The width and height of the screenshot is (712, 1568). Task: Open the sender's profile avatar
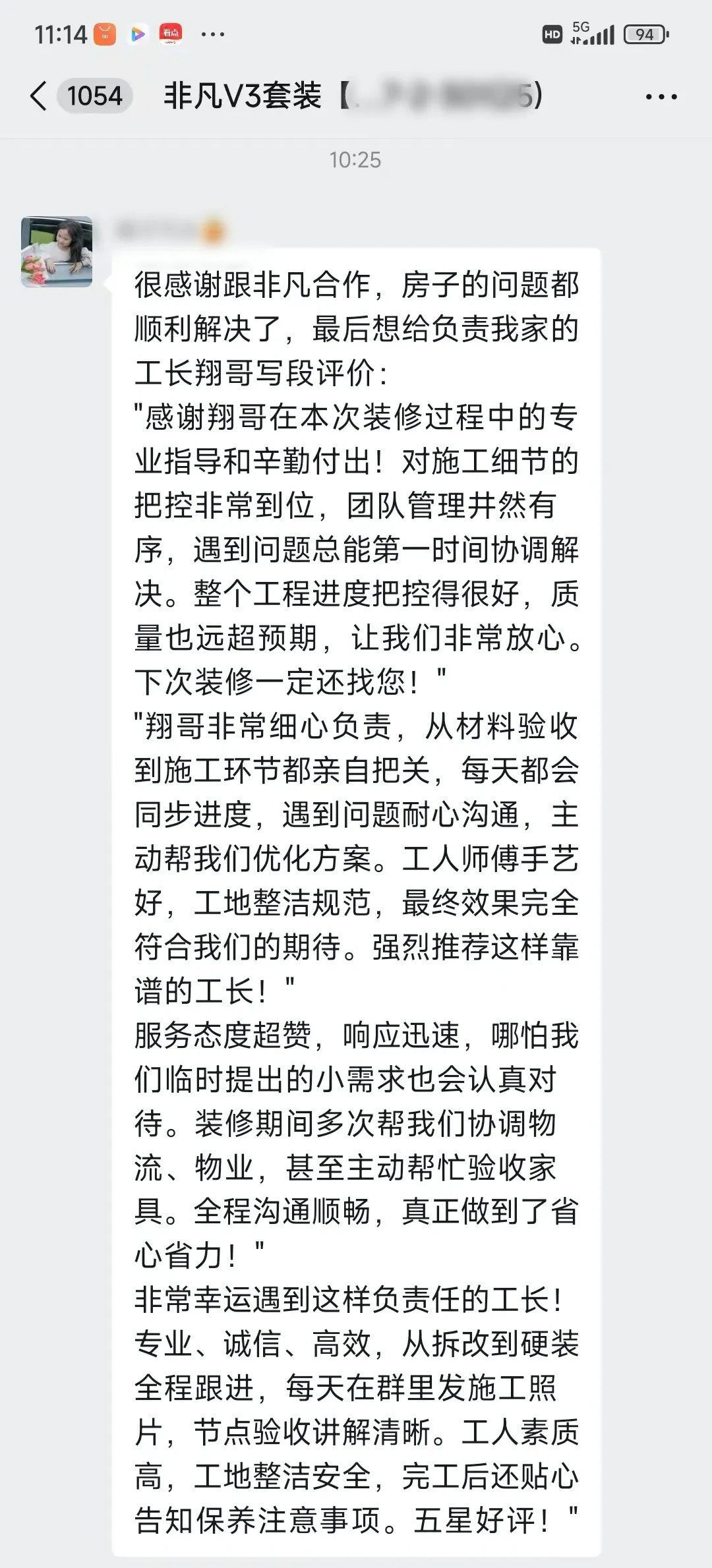point(57,252)
